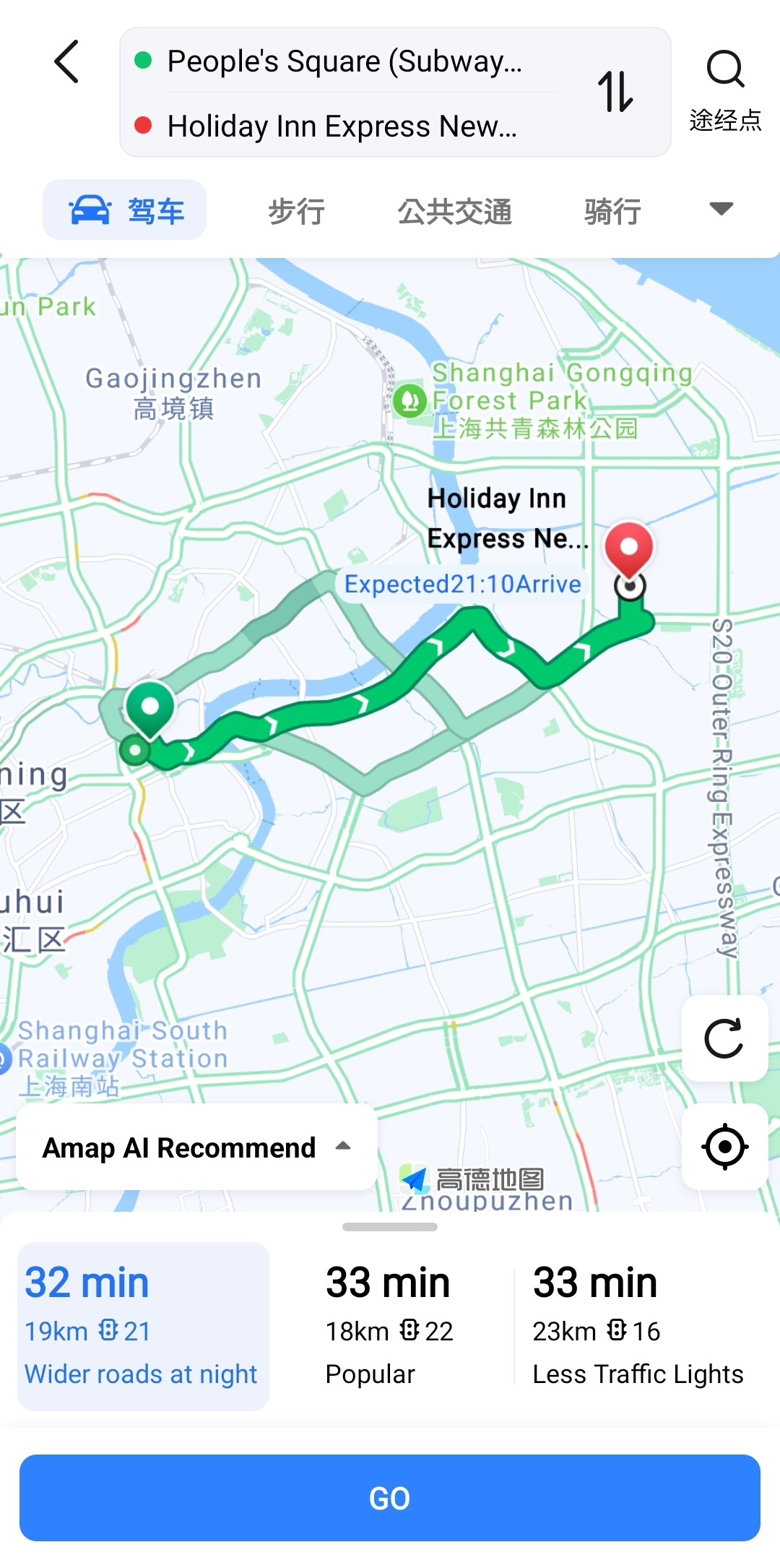Switch to the 骑行 cycling tab
780x1568 pixels.
(x=612, y=212)
